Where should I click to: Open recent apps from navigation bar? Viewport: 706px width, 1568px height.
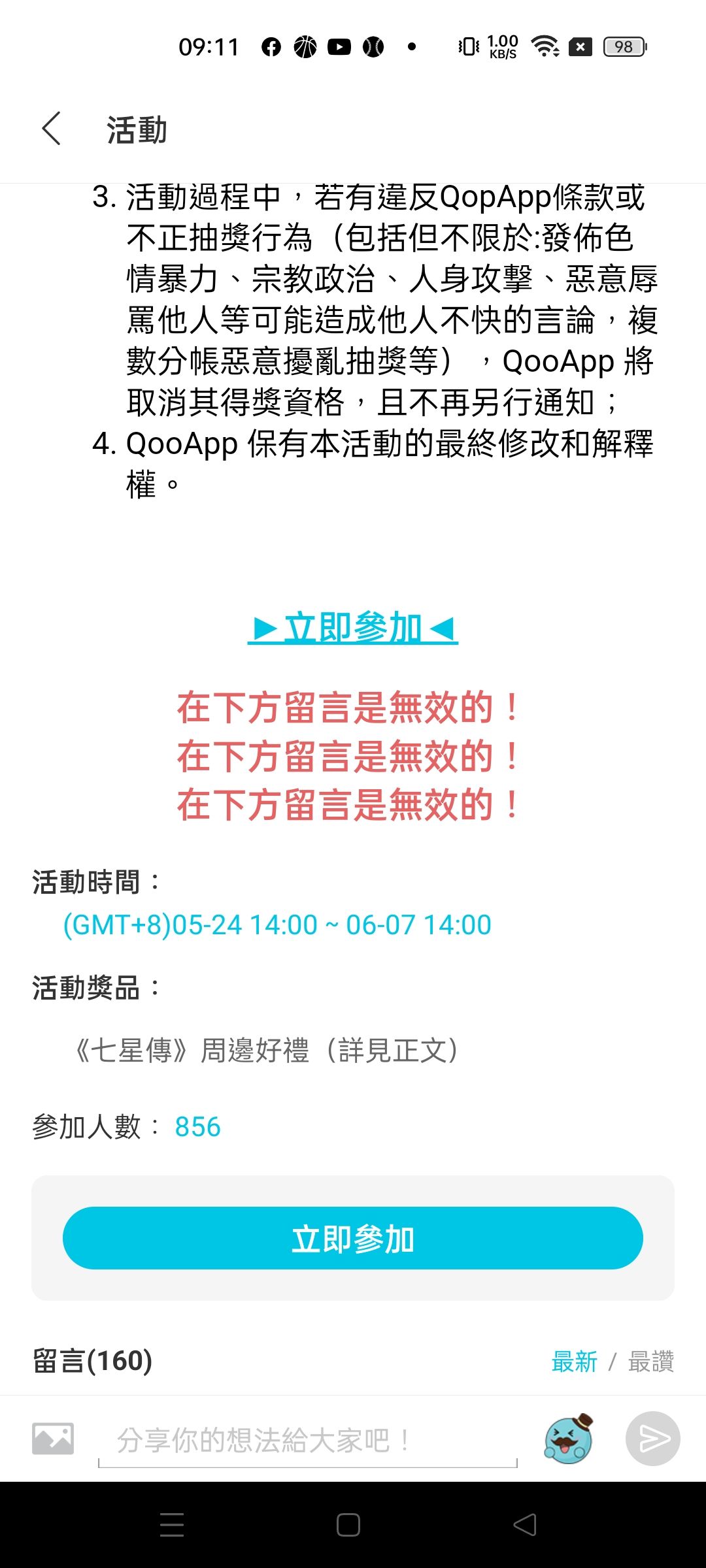172,1525
